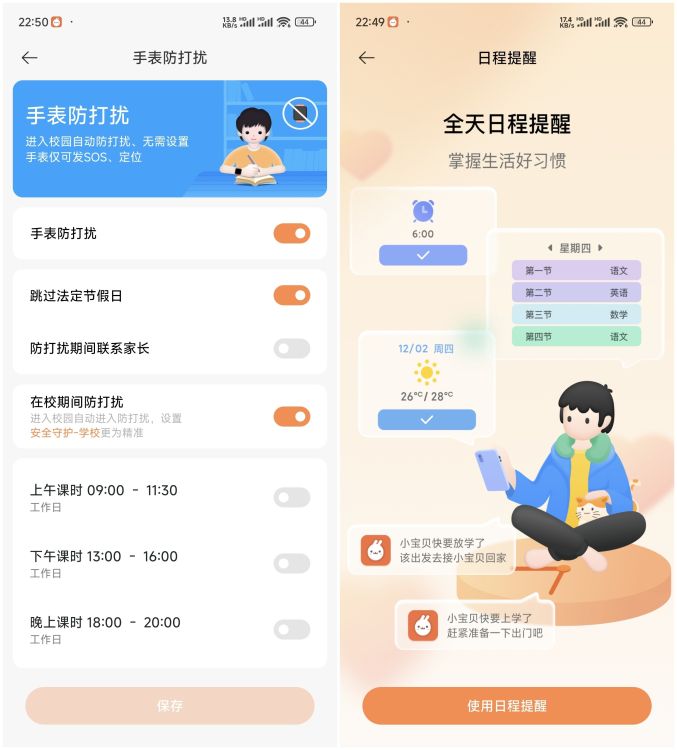Enable the 上午课时 09:00-11:30 switch
Image resolution: width=677 pixels, height=750 pixels.
coord(292,498)
